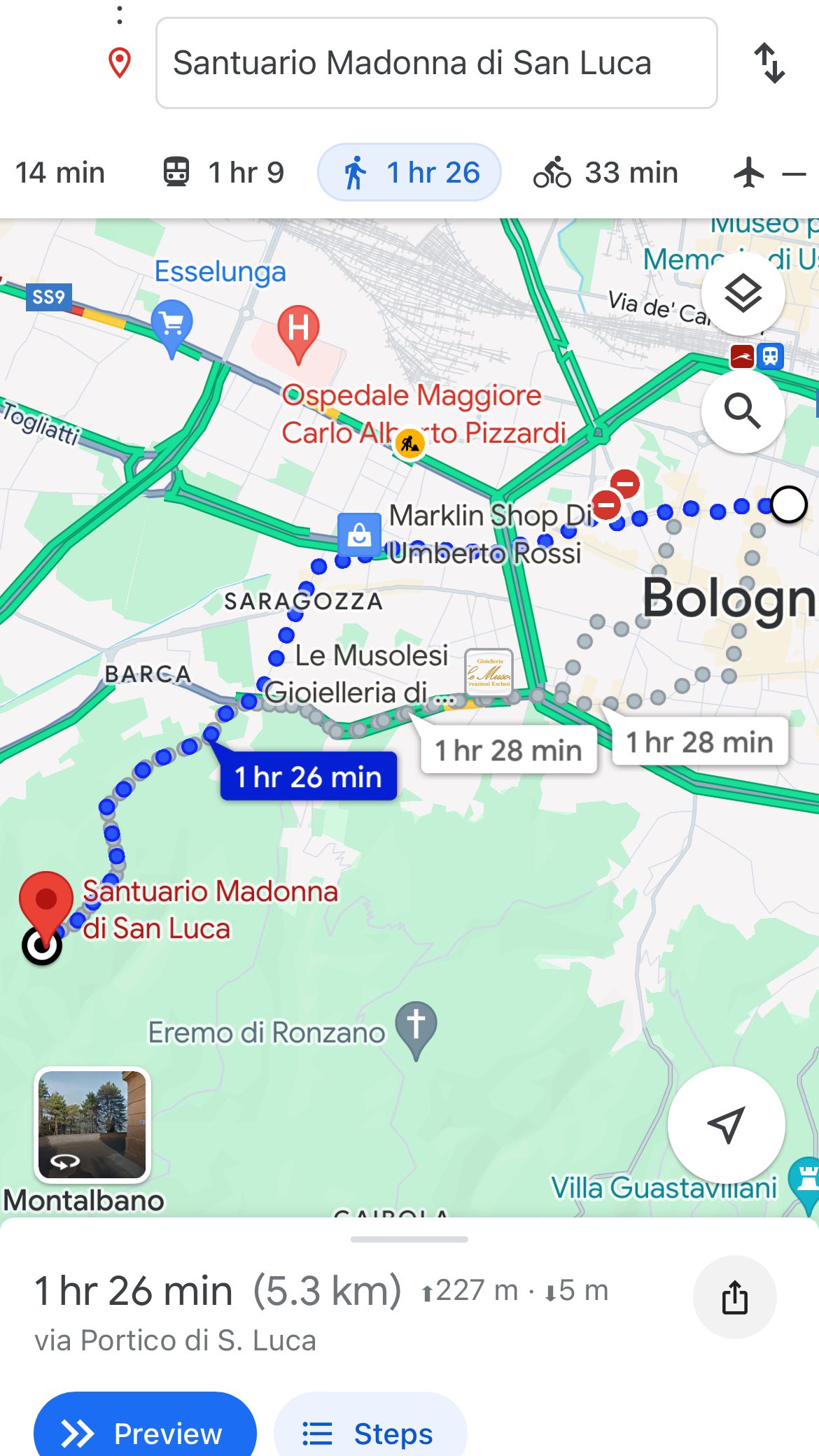
Task: Expand the route details sheet handle
Action: [409, 1239]
